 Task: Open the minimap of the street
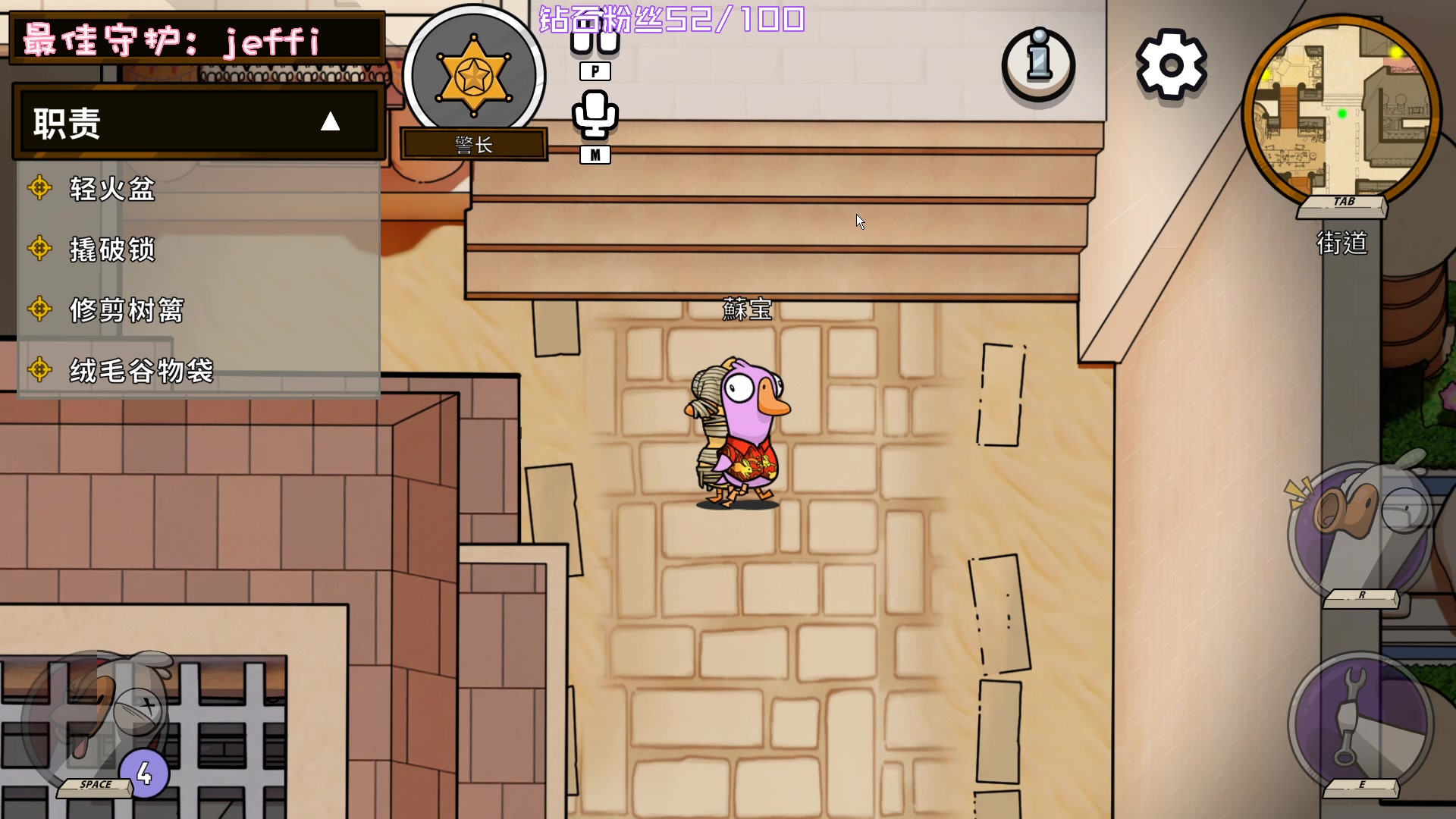coord(1341,111)
